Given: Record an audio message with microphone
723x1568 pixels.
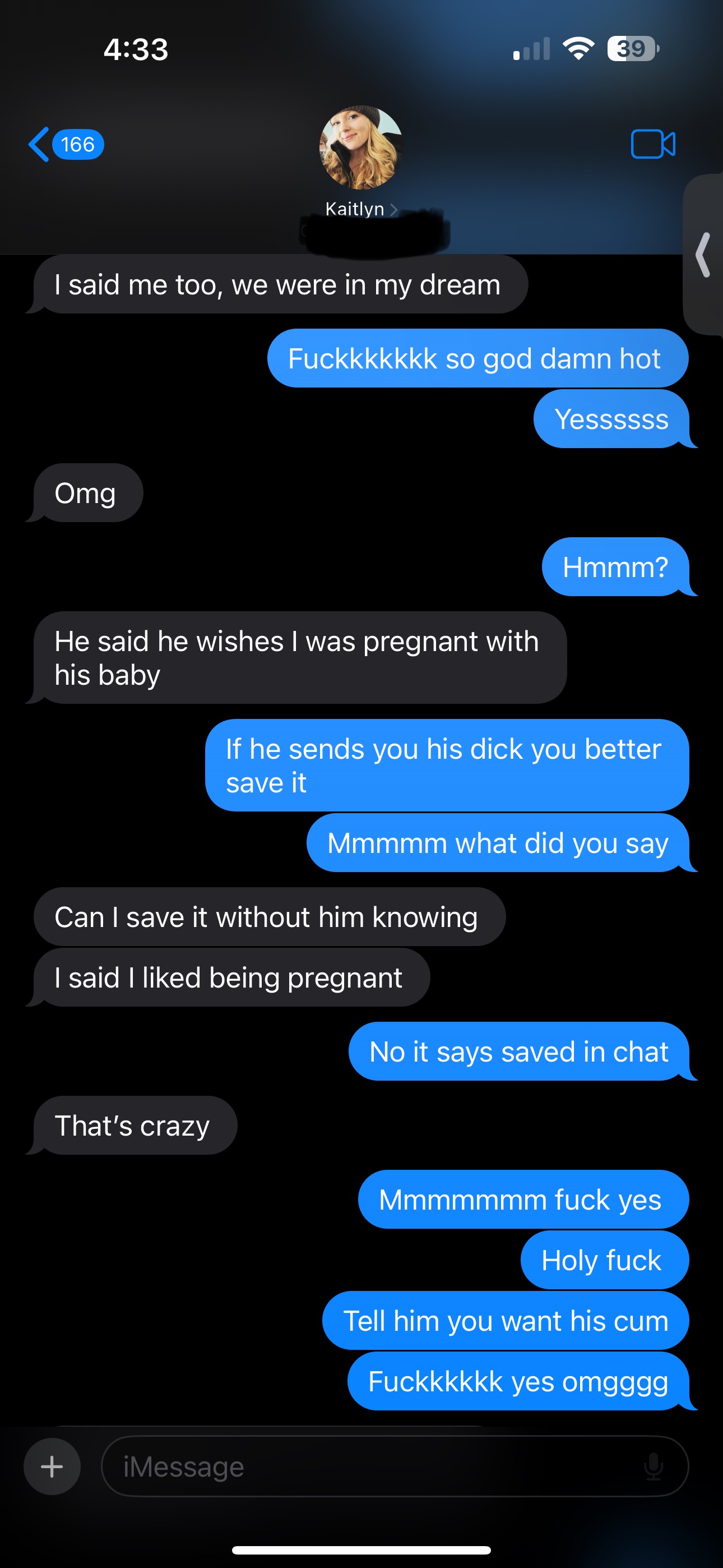Looking at the screenshot, I should [x=654, y=1466].
